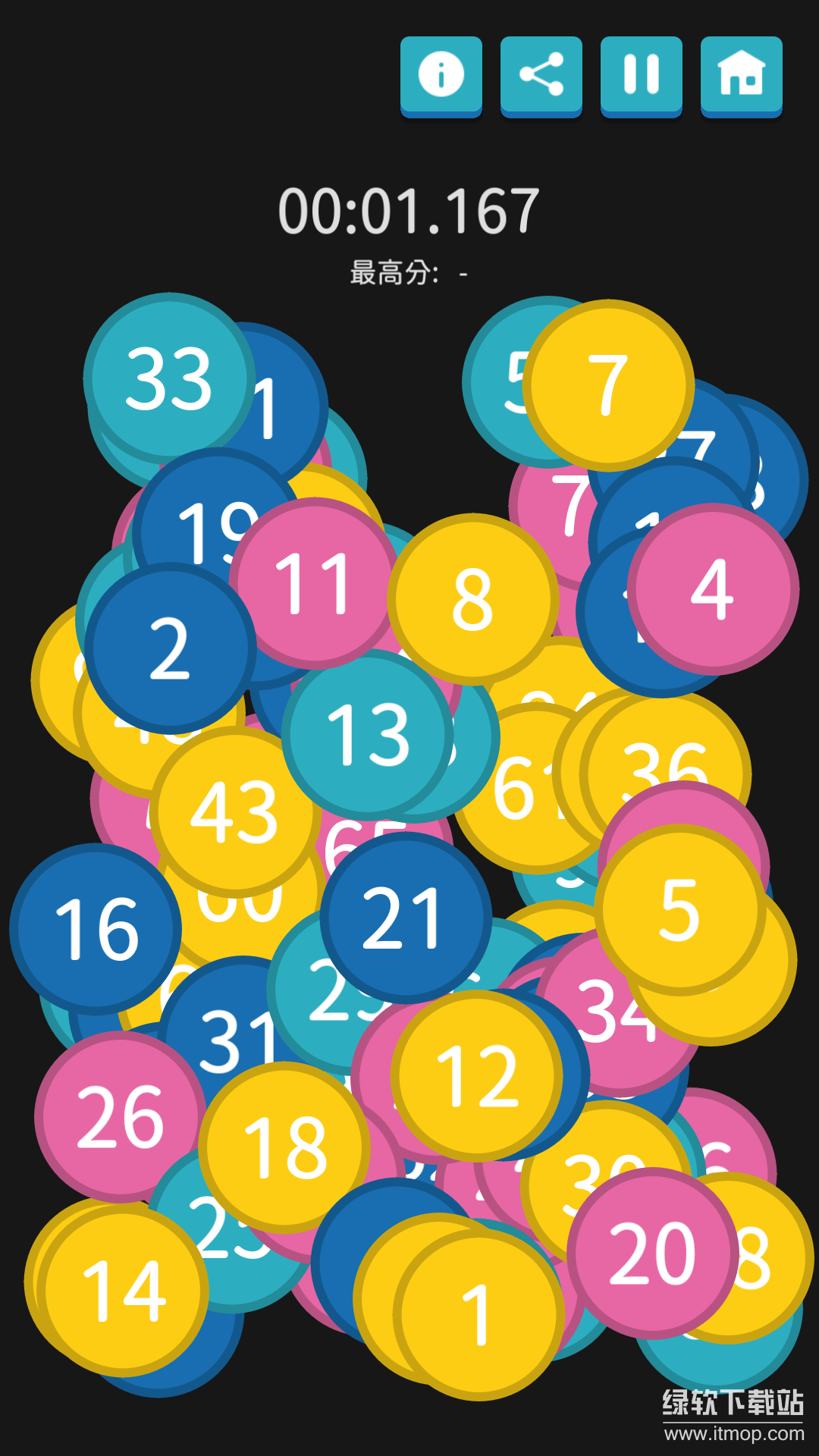Tap the yellow ball numbered 12
Viewport: 819px width, 1456px height.
point(477,1075)
